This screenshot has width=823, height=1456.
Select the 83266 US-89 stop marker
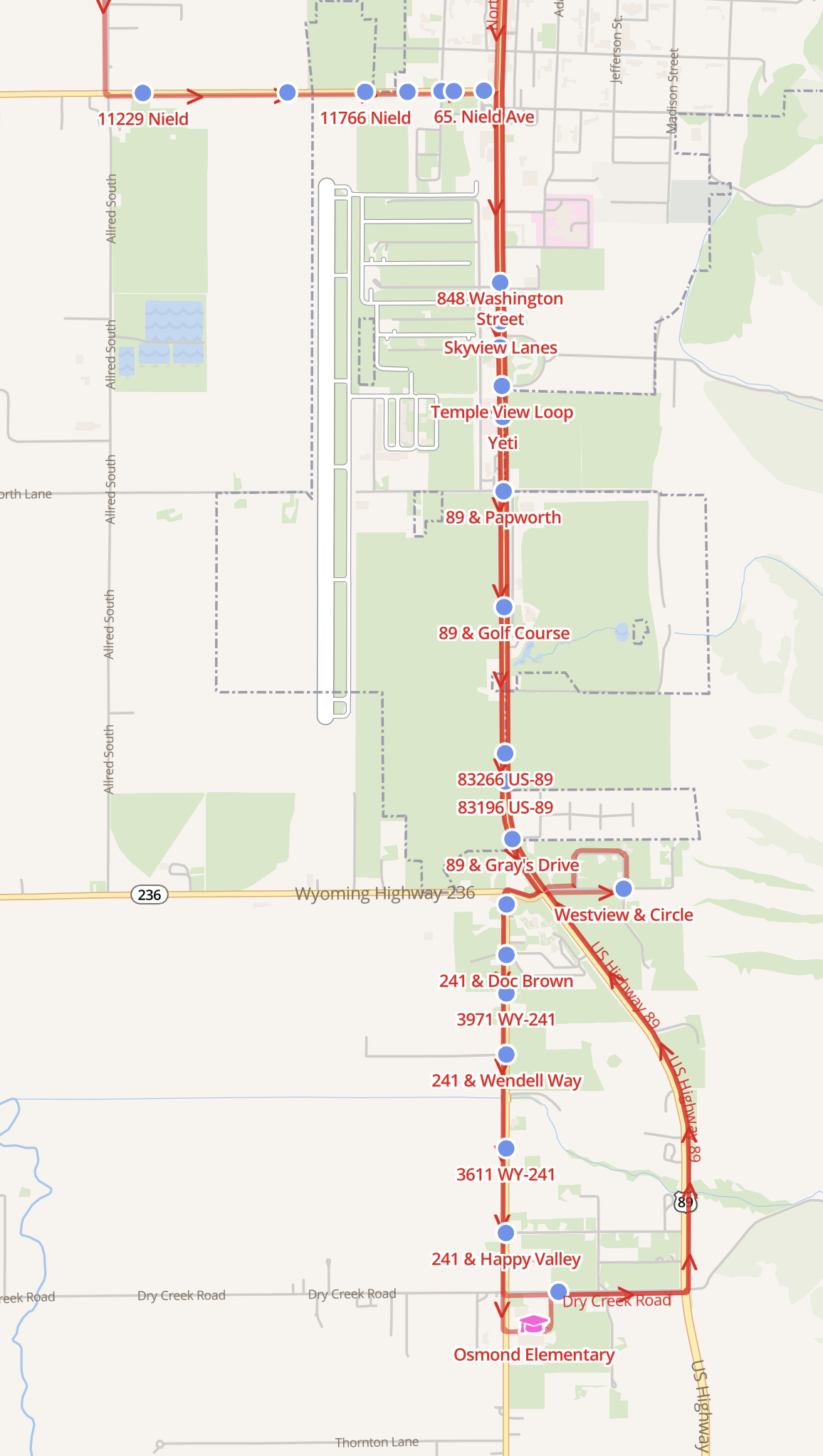(x=505, y=753)
